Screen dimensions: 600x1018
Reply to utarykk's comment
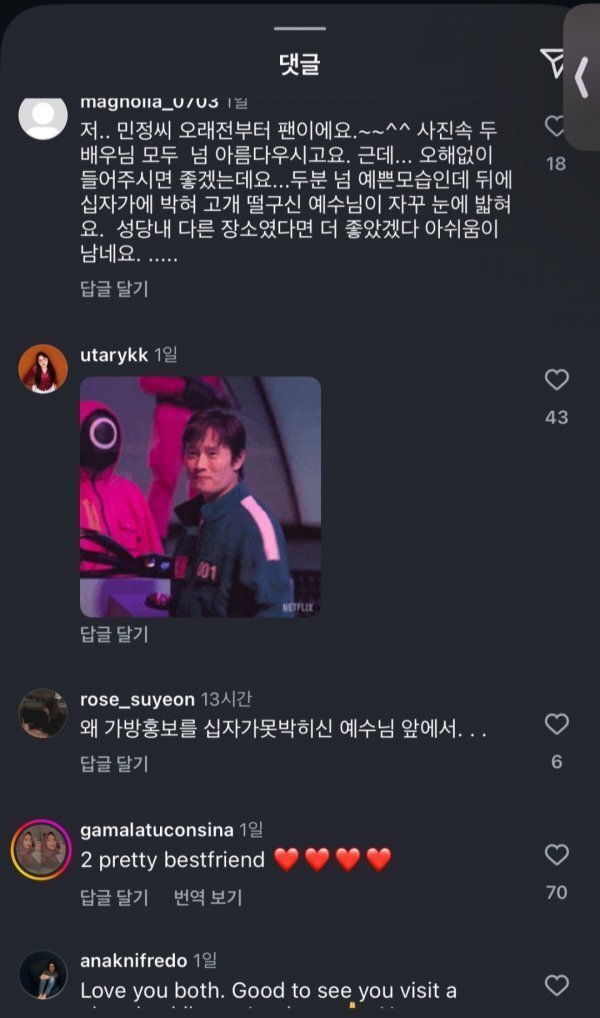[114, 634]
